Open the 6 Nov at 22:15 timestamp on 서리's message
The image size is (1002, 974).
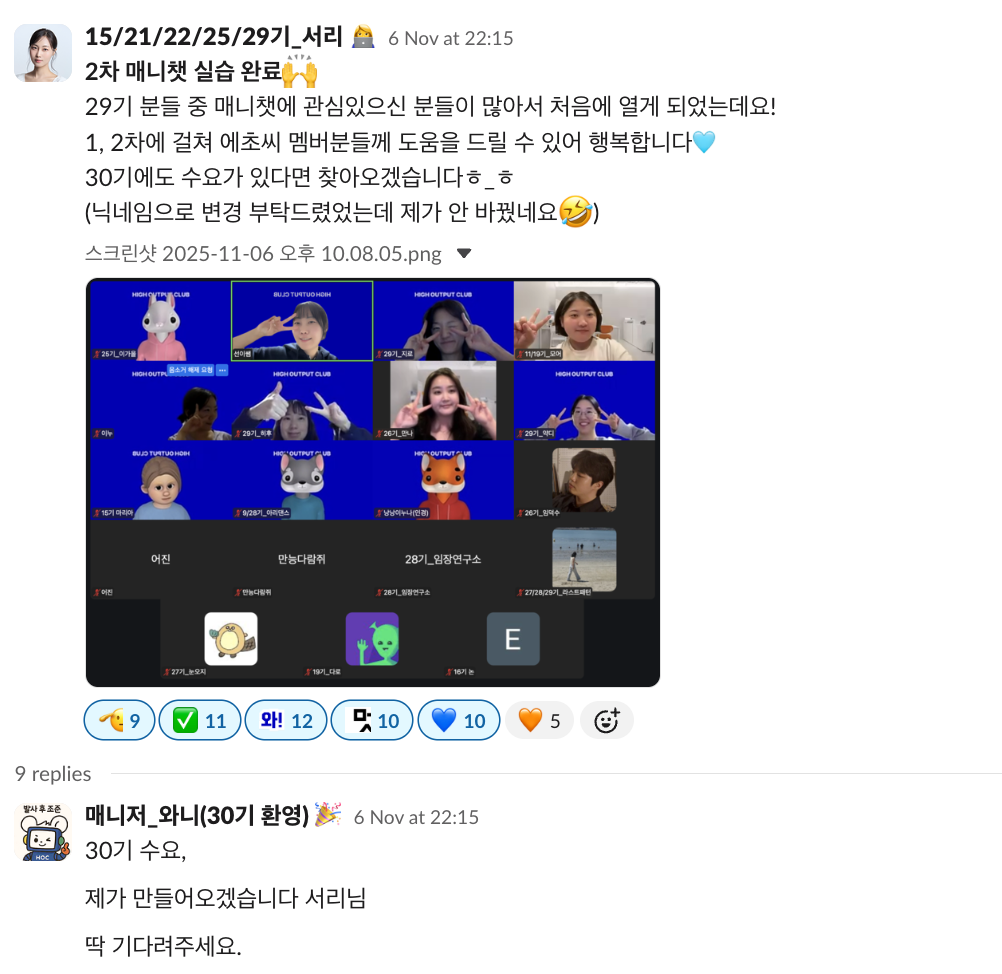coord(451,38)
